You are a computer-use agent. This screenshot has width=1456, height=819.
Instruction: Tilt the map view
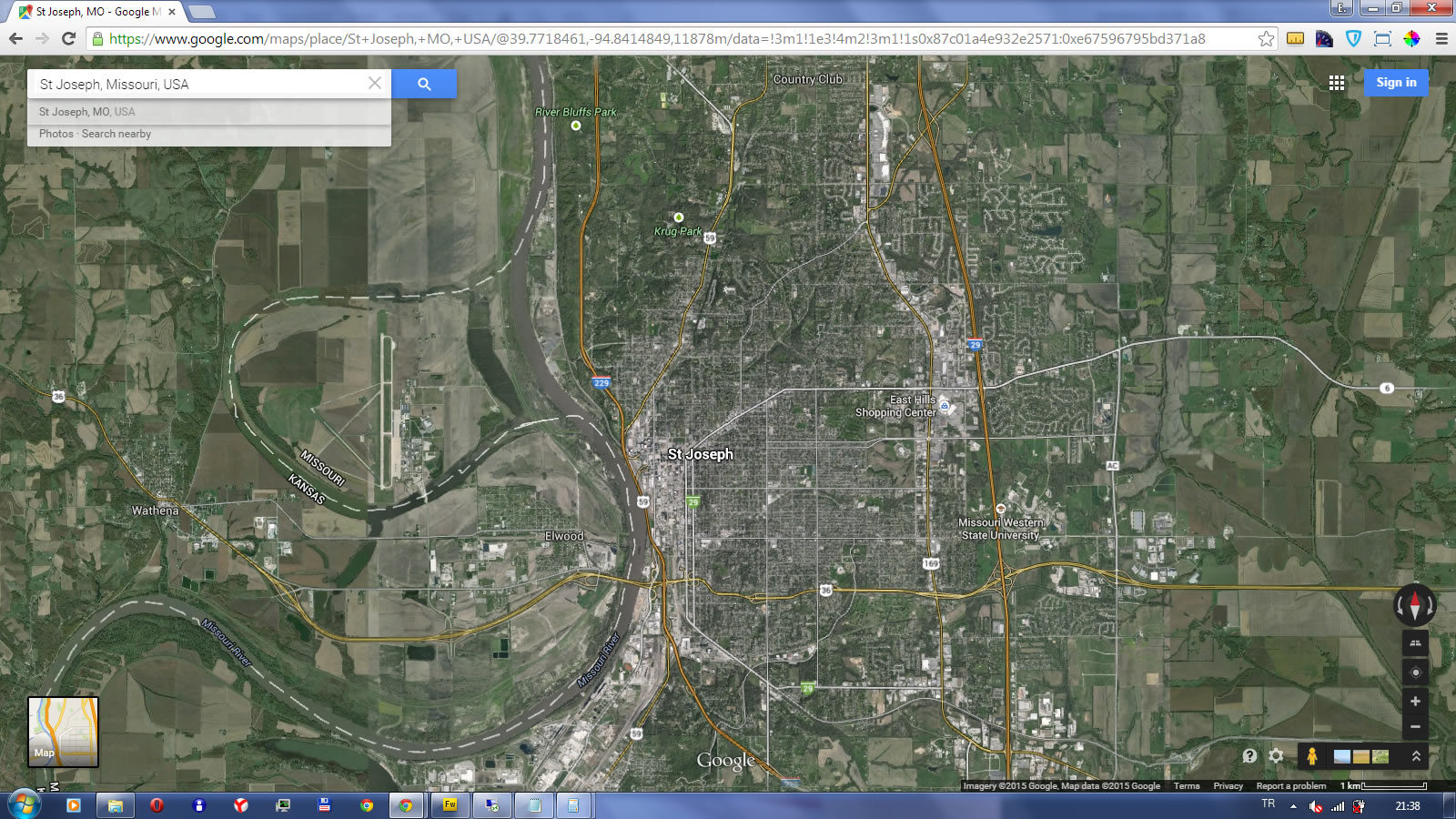click(1415, 643)
